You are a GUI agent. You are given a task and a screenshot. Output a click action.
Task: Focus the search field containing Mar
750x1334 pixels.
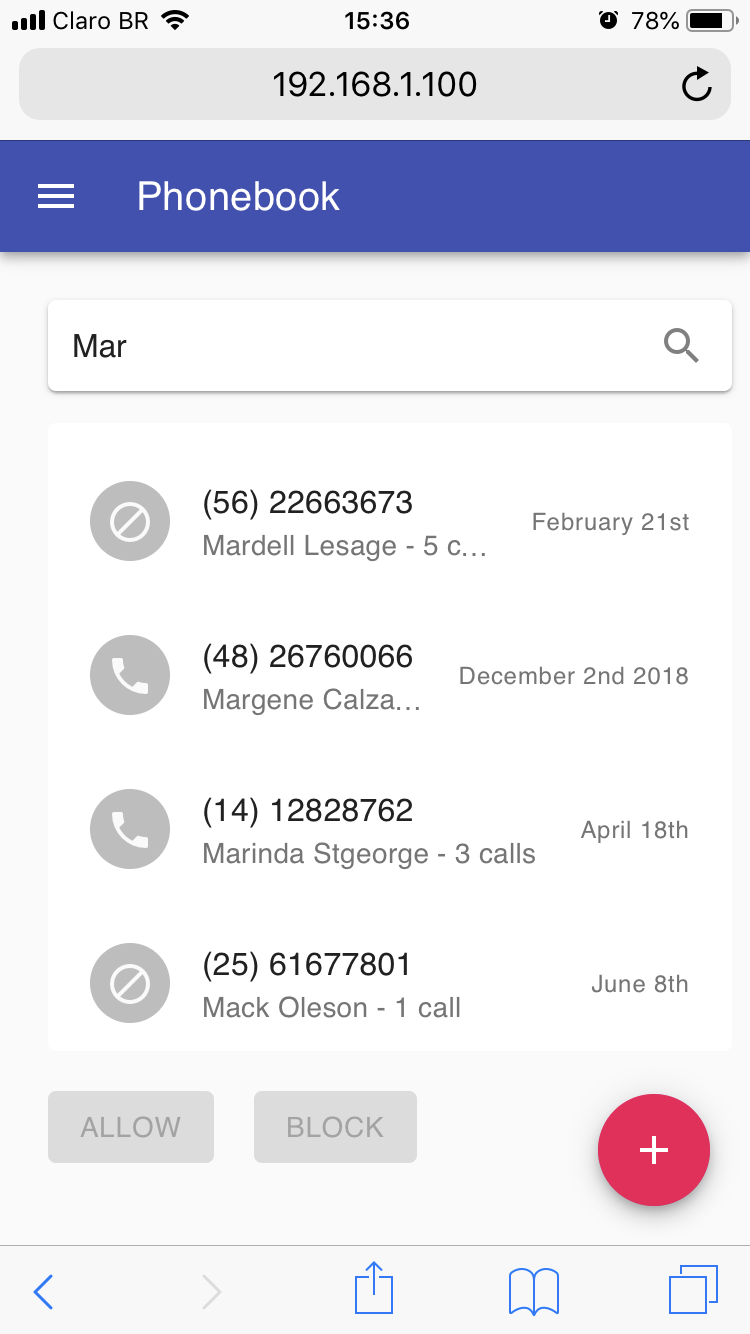pyautogui.click(x=350, y=346)
